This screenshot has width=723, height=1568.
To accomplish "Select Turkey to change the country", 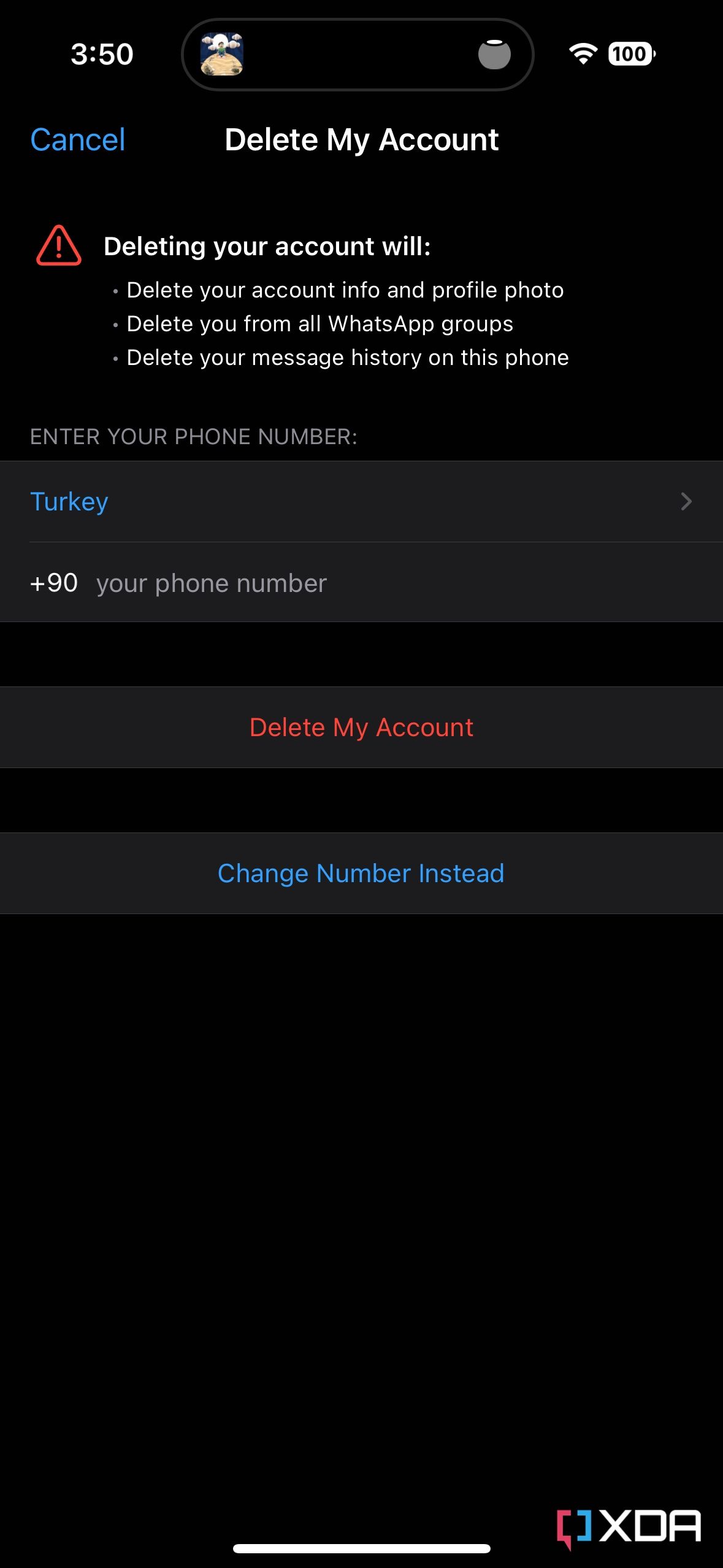I will click(x=69, y=501).
